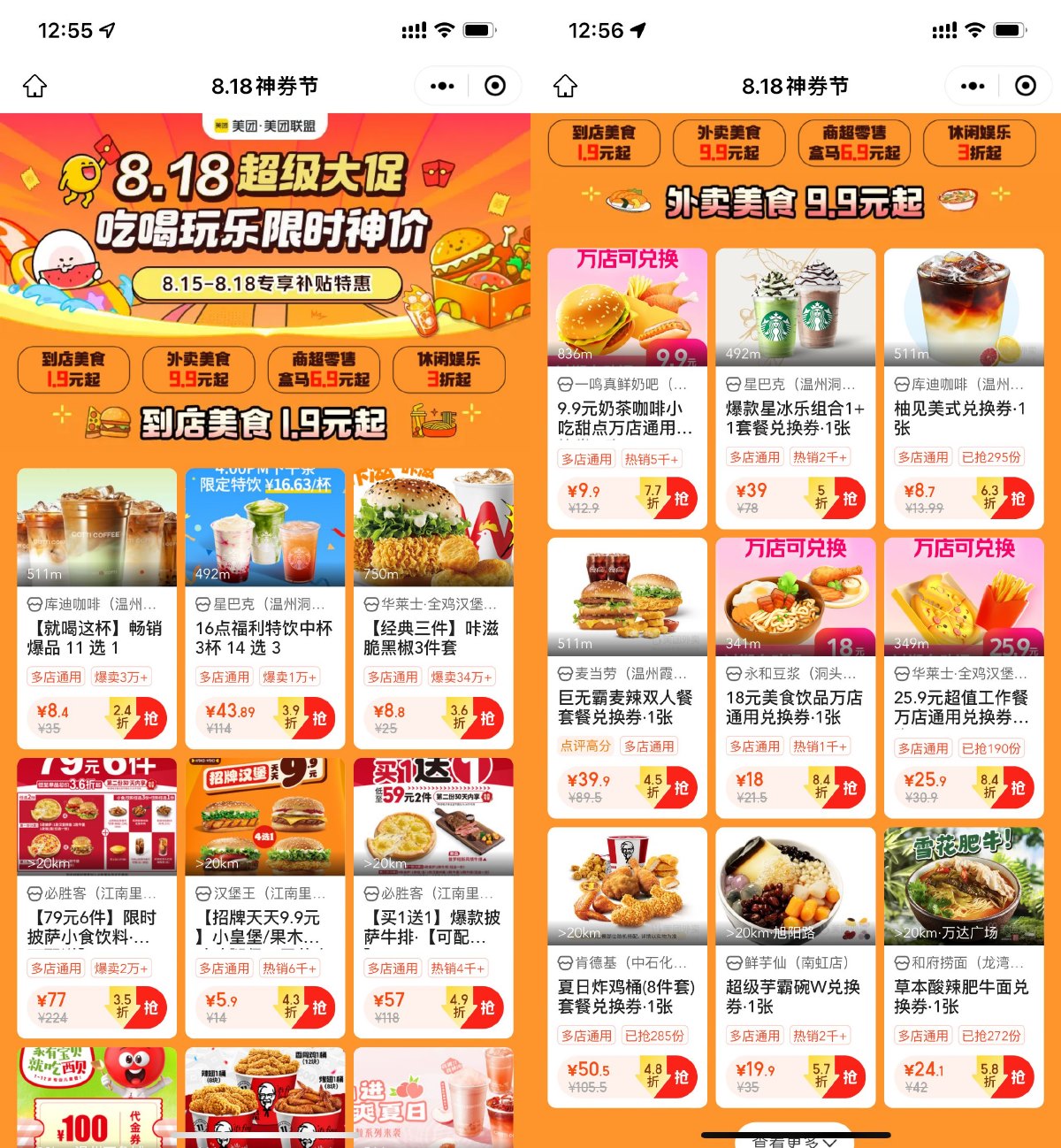Open 必胜客【79元6件】pizza deal
Viewport: 1061px width, 1148px height.
pos(96,926)
